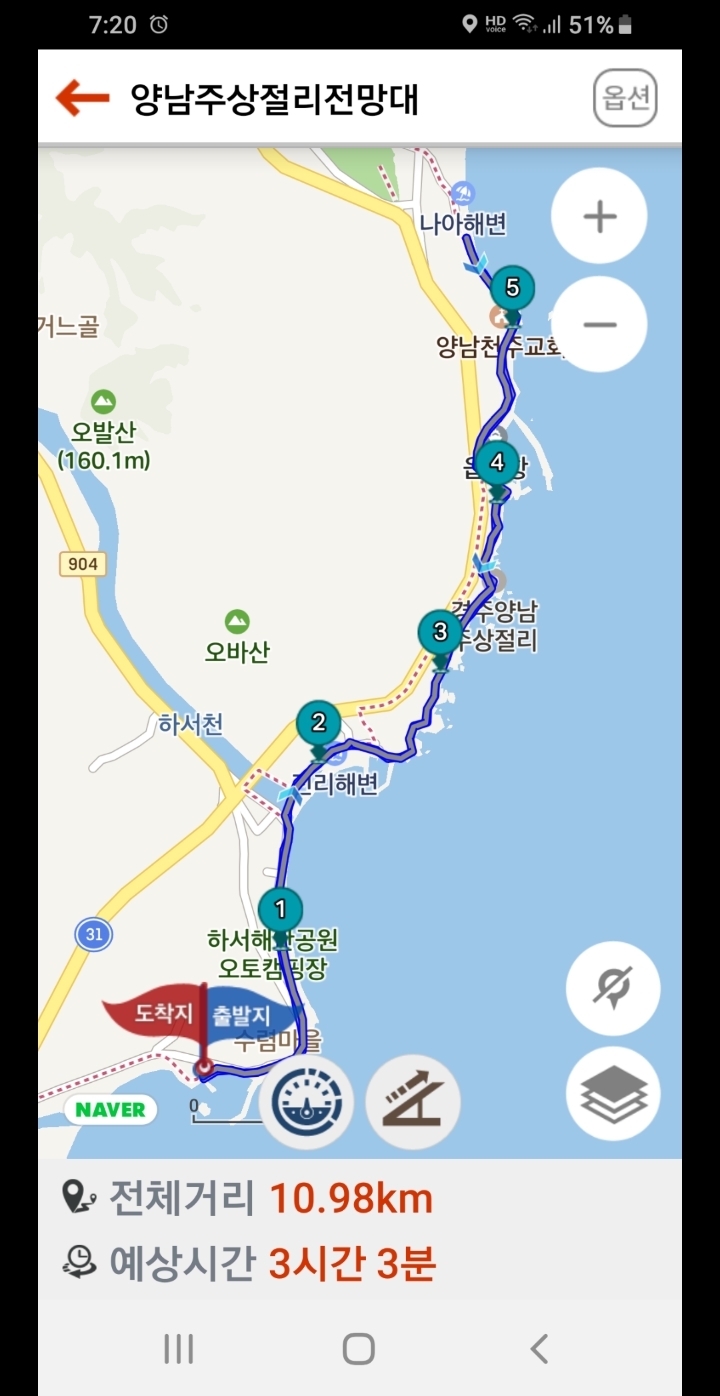
Task: Open the map layers selector
Action: pos(613,1093)
